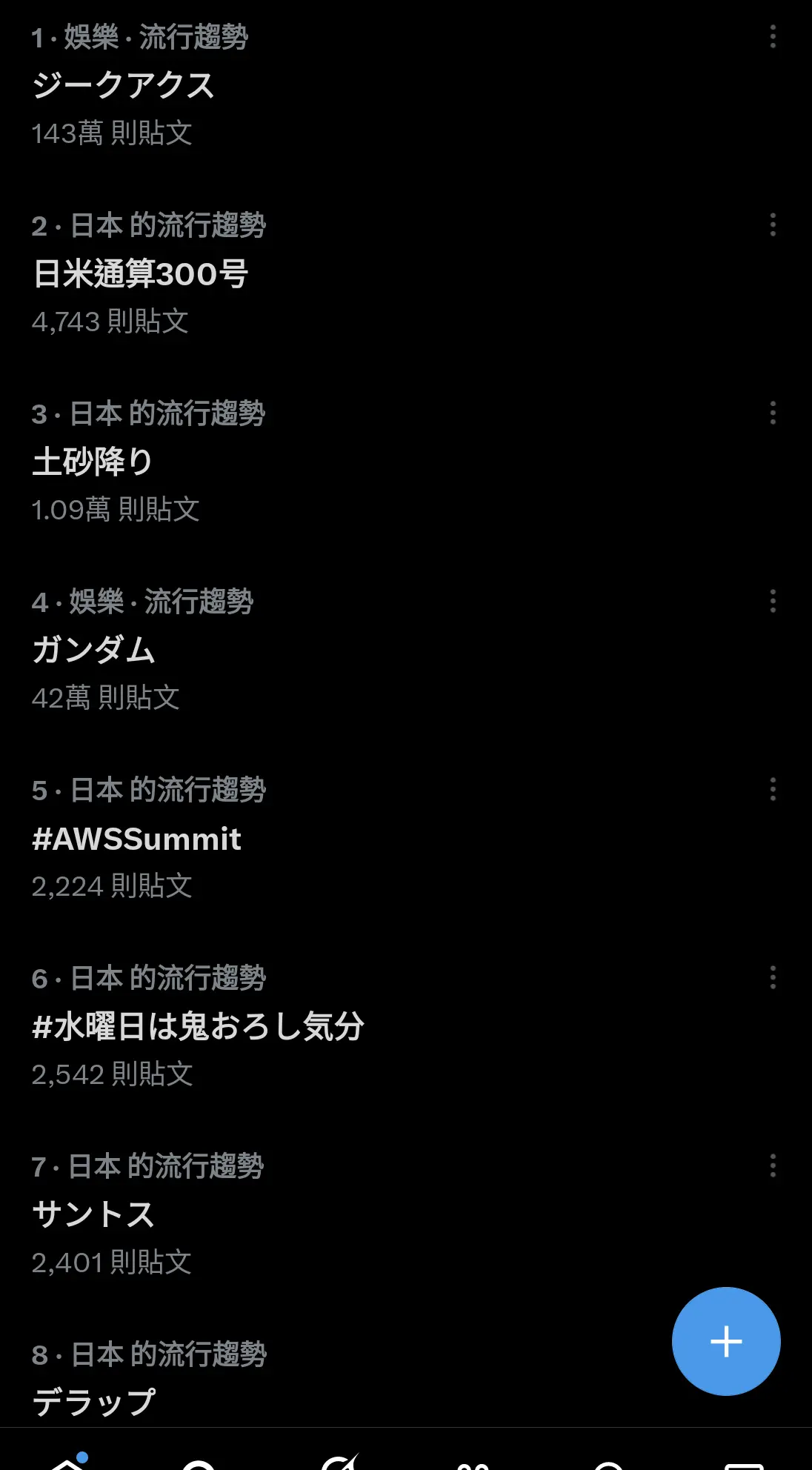
Task: Compose a new post with the plus button
Action: (x=726, y=1341)
